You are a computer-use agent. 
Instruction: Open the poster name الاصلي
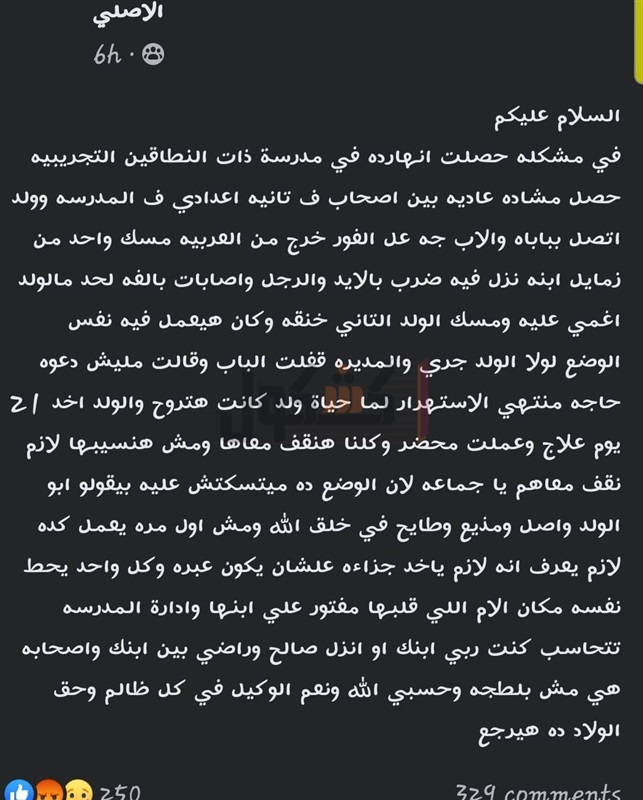coord(127,14)
